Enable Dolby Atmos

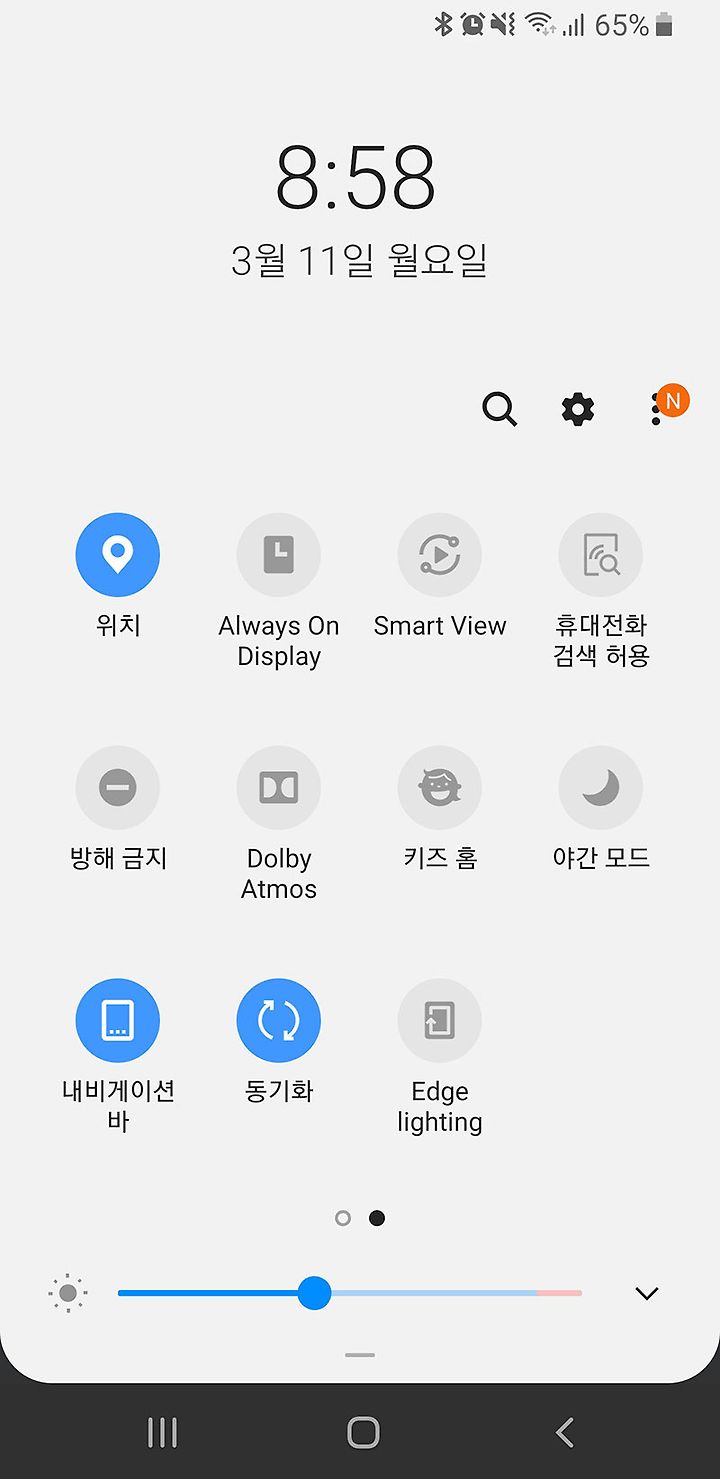click(279, 788)
